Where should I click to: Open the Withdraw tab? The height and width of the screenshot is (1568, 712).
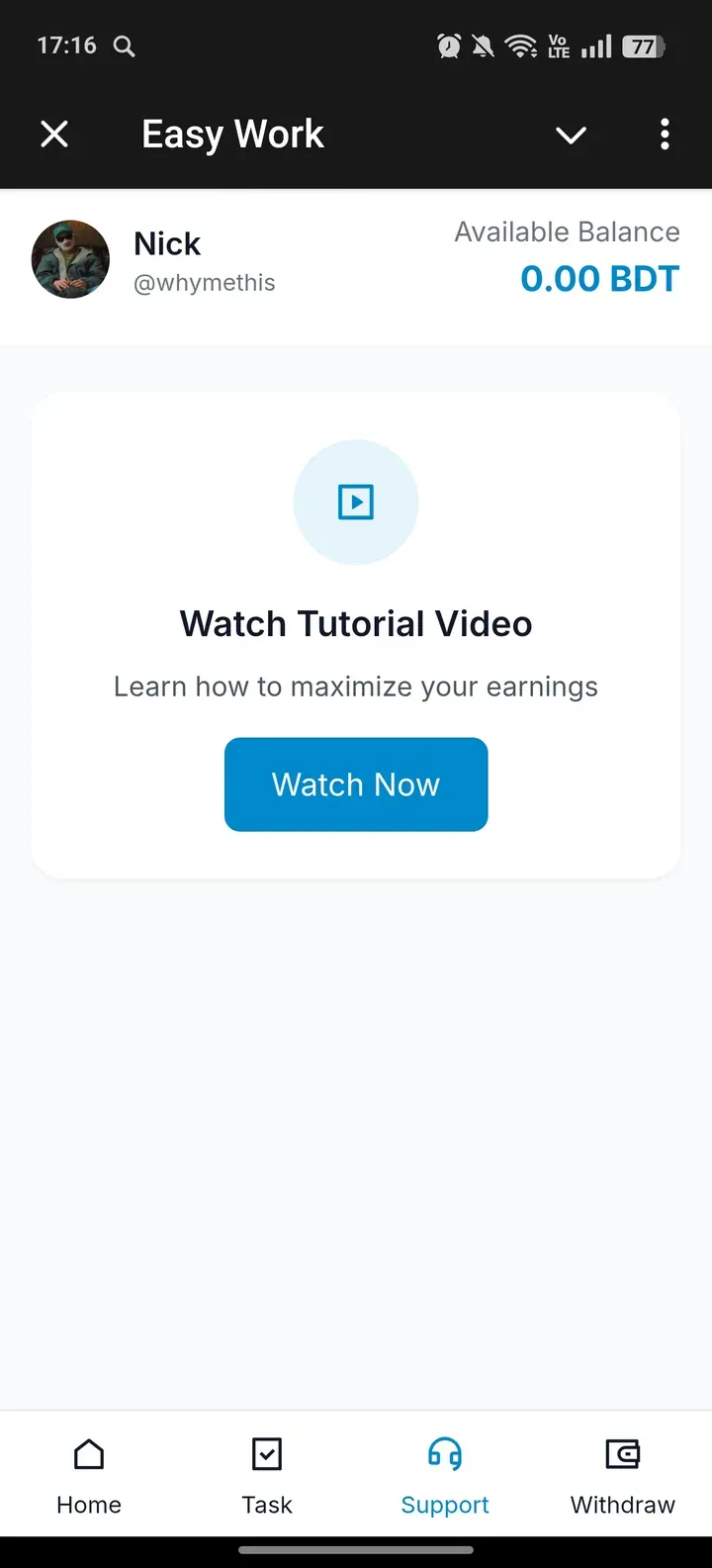[623, 1476]
